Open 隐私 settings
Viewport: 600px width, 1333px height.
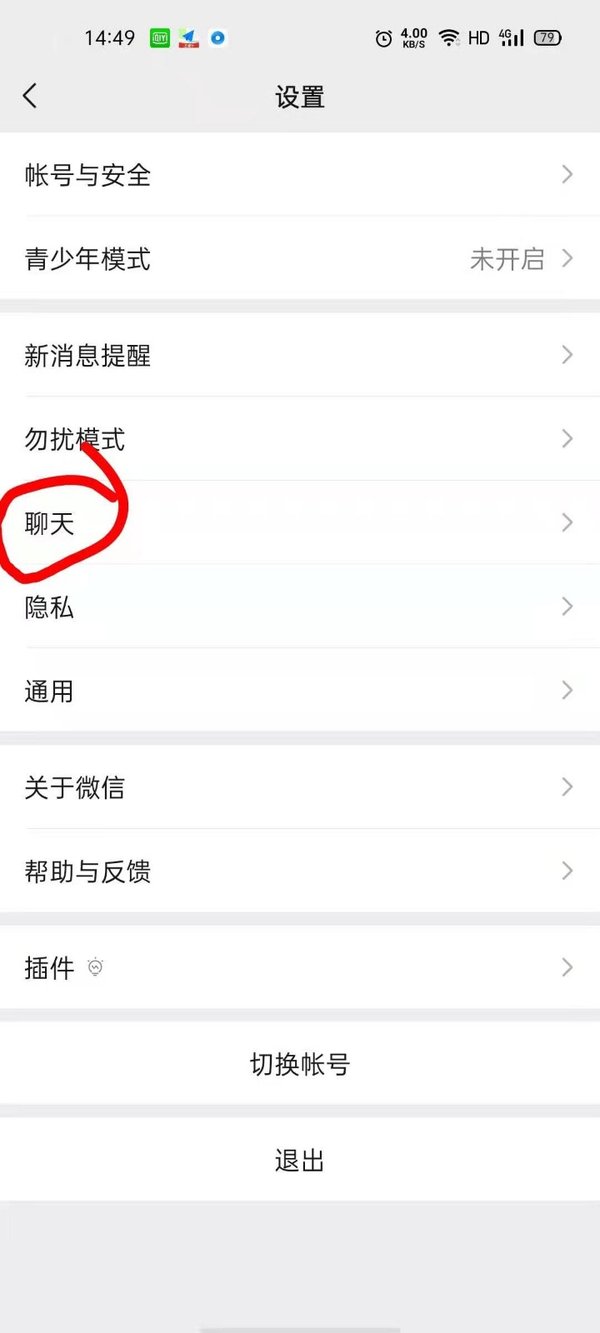[x=300, y=606]
